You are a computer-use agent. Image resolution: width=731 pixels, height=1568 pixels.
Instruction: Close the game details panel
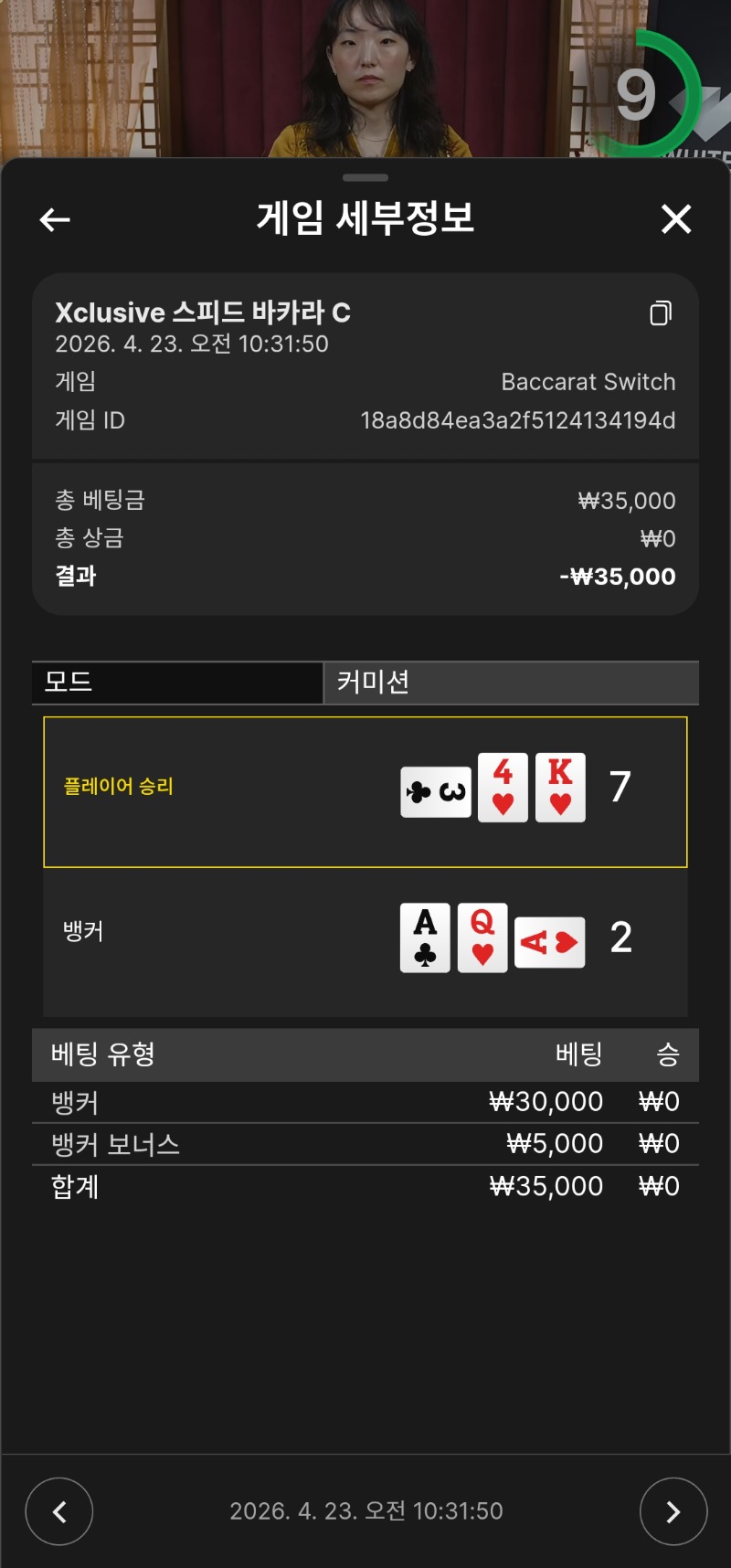point(675,219)
